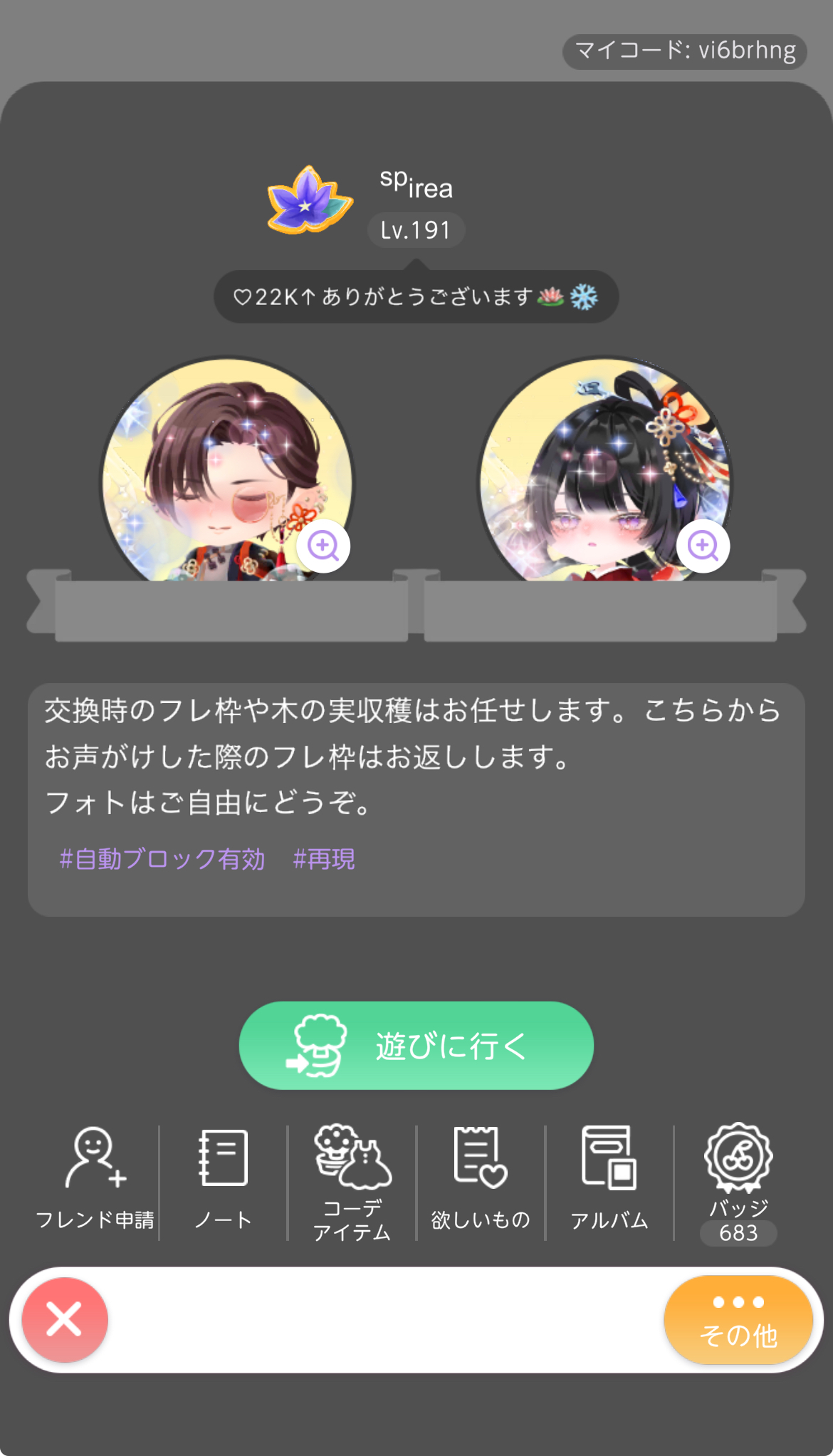This screenshot has height=1456, width=833.
Task: Close the profile with the red X
Action: coord(65,1319)
